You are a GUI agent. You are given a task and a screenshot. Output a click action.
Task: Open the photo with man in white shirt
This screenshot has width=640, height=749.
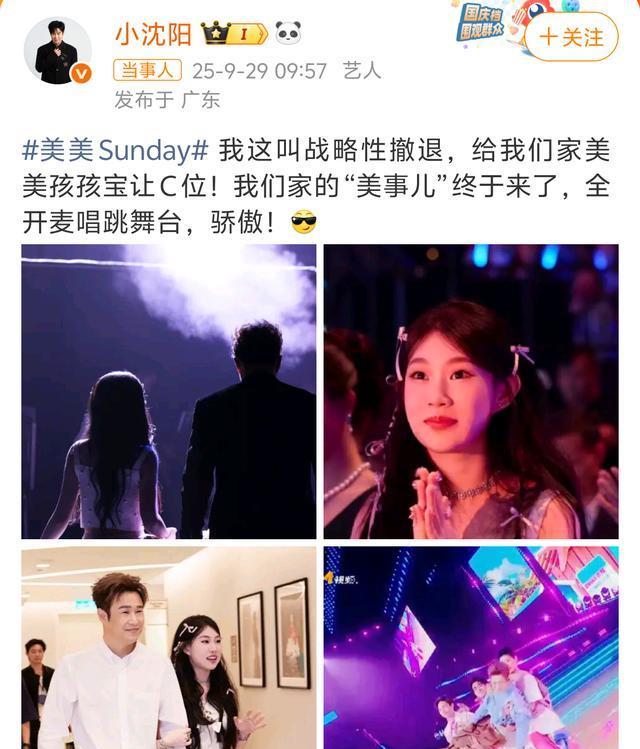tap(169, 647)
